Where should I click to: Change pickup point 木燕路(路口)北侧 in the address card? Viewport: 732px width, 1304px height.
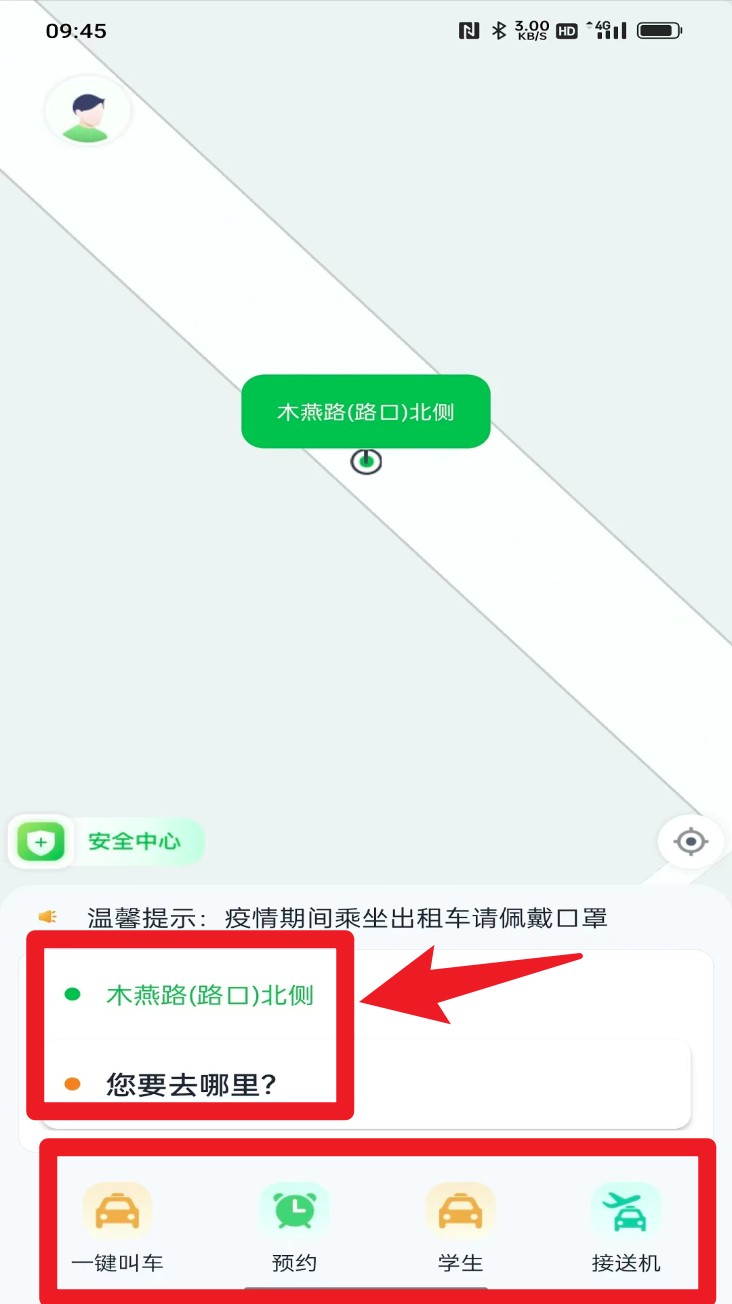coord(209,995)
